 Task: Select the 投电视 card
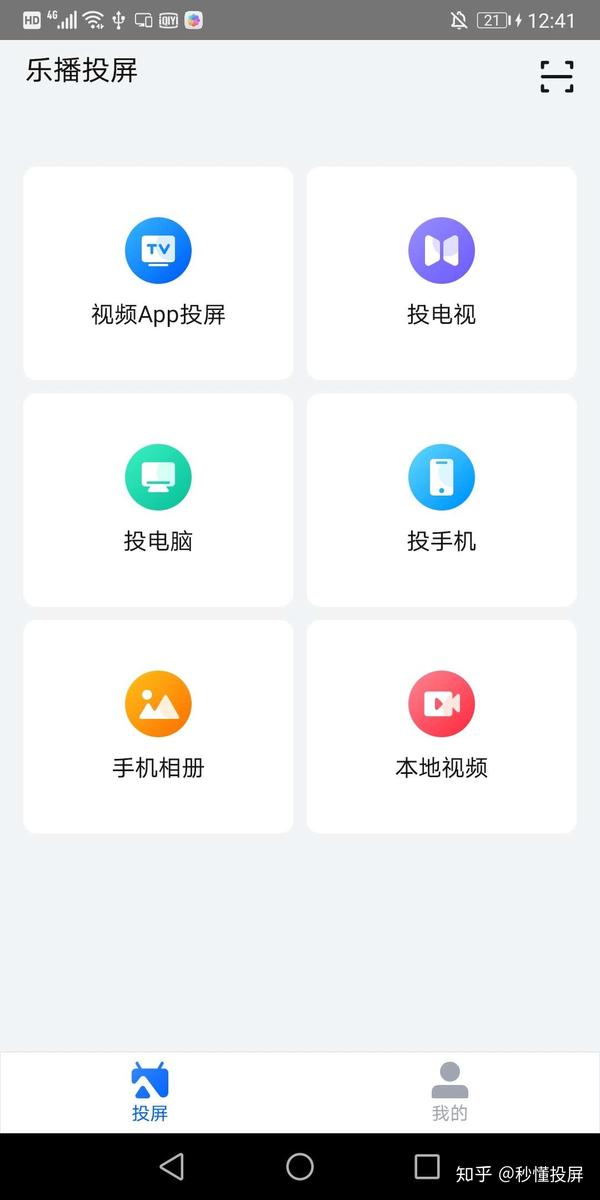[x=441, y=273]
